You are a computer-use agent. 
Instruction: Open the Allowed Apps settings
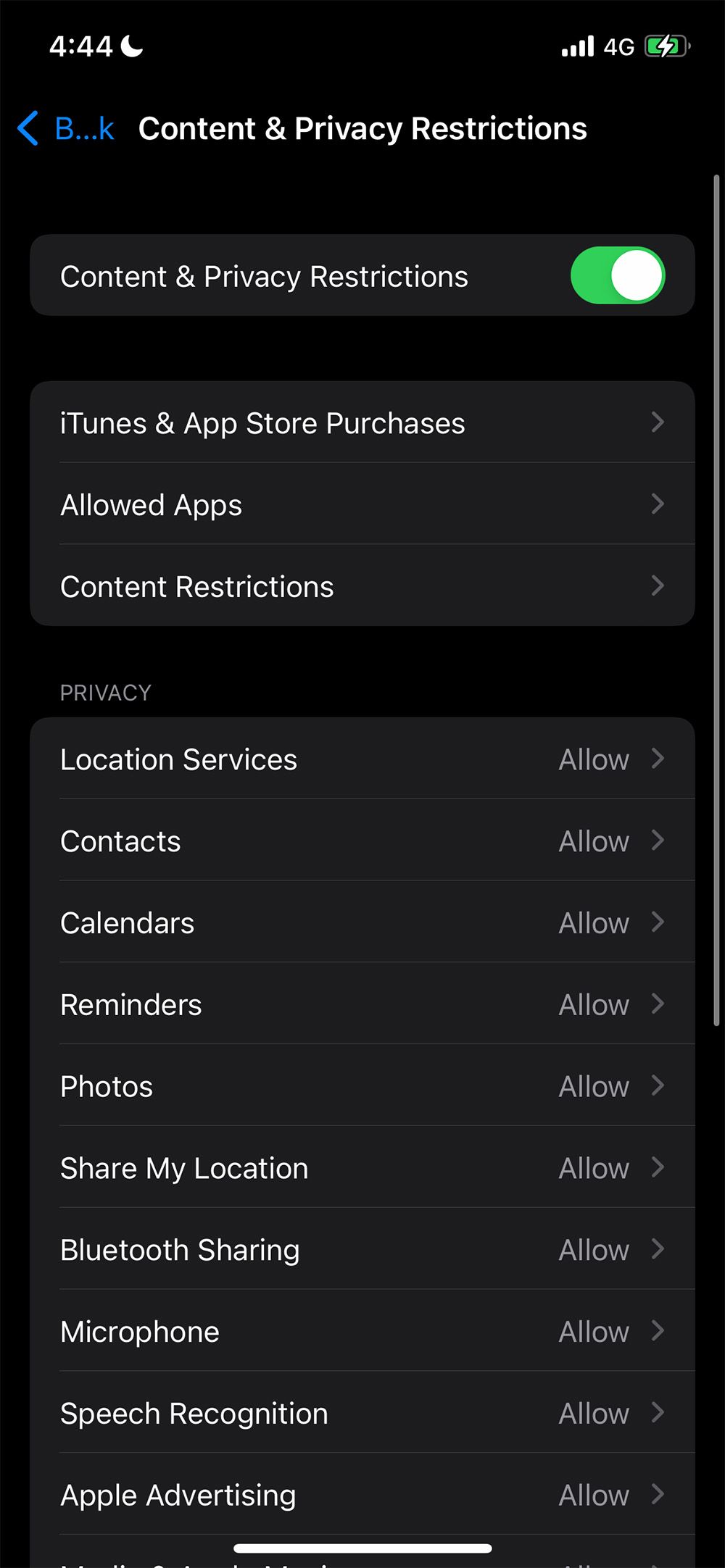[362, 505]
